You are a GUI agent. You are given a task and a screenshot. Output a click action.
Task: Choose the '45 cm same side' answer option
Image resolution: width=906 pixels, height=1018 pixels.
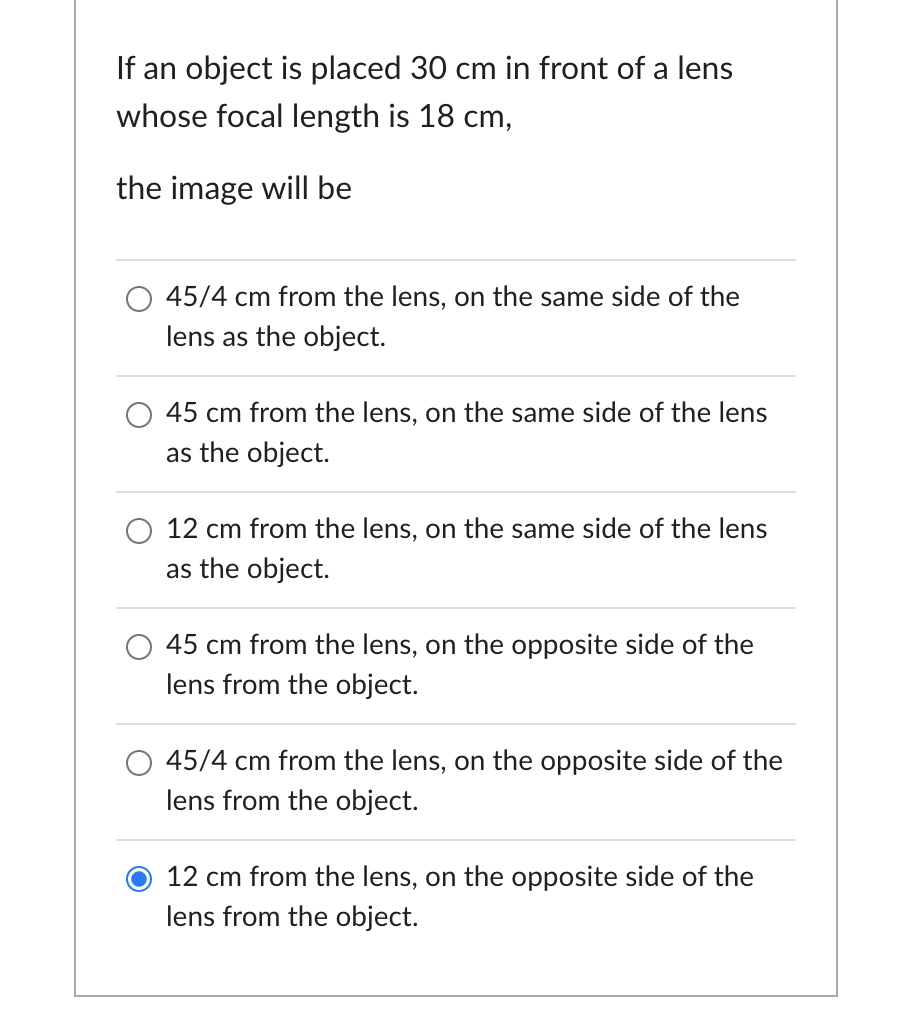coord(139,414)
